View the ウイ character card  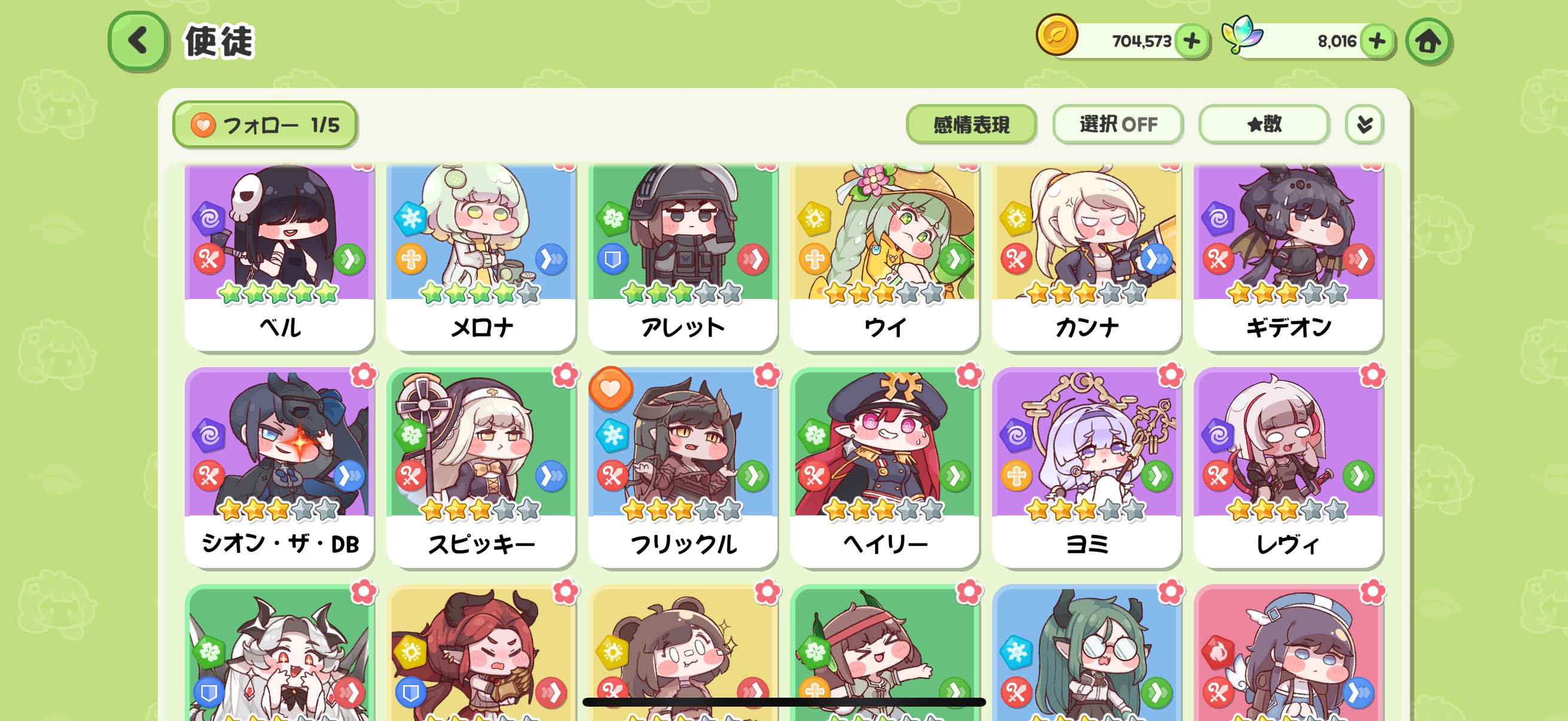pos(884,255)
